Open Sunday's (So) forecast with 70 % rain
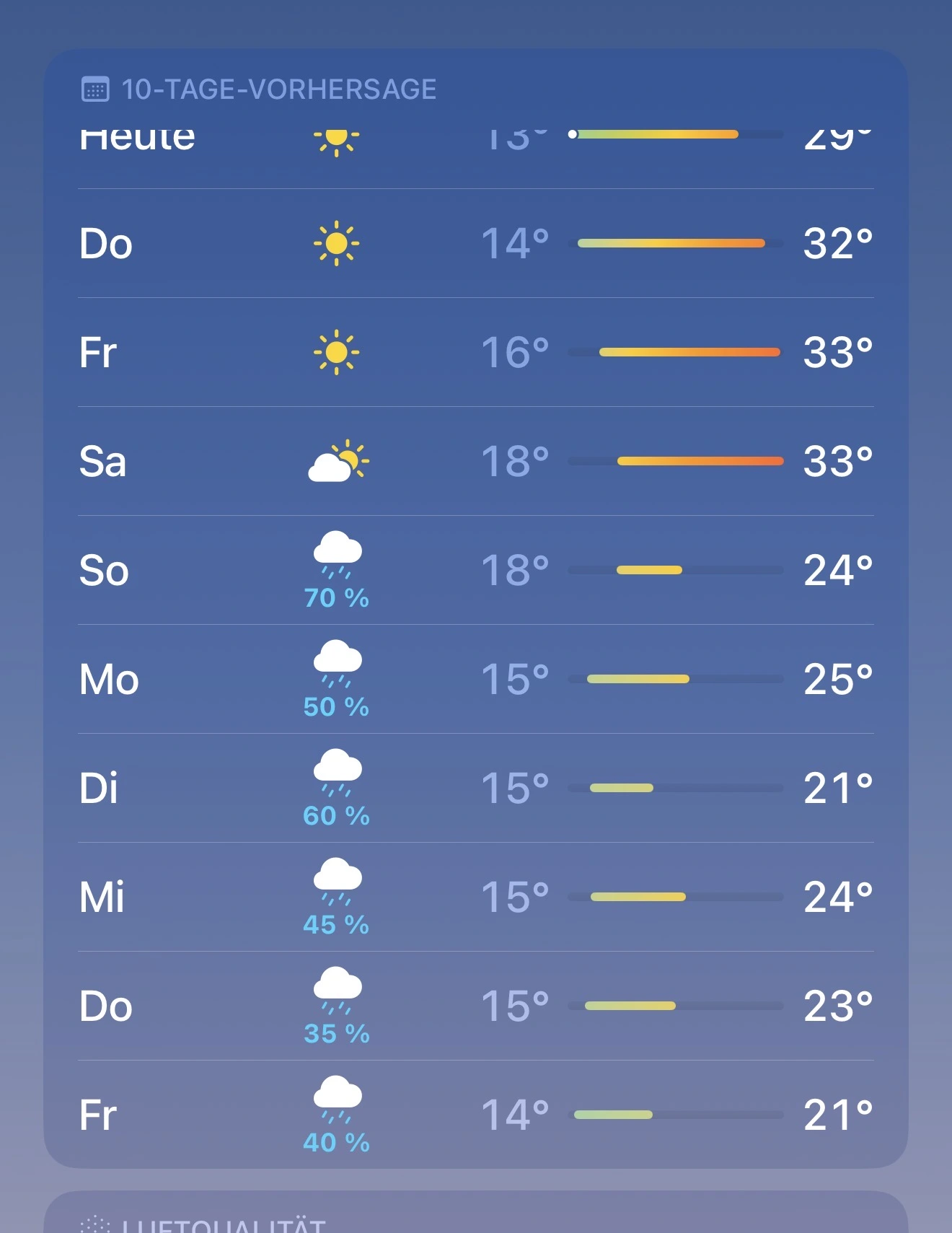Image resolution: width=952 pixels, height=1233 pixels. click(x=476, y=570)
